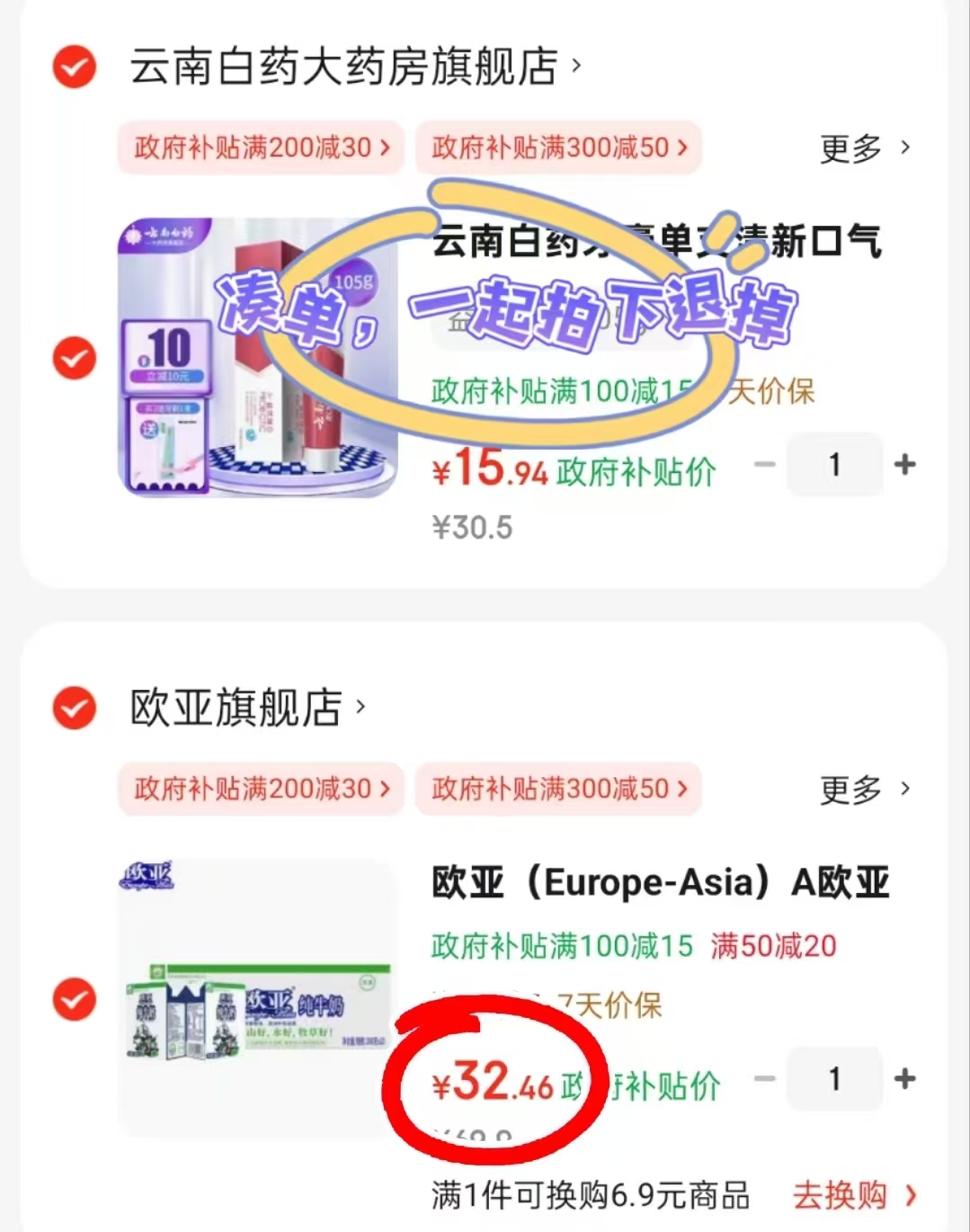Deselect the 欧亚 milk item checkbox
Image resolution: width=970 pixels, height=1232 pixels.
[74, 998]
